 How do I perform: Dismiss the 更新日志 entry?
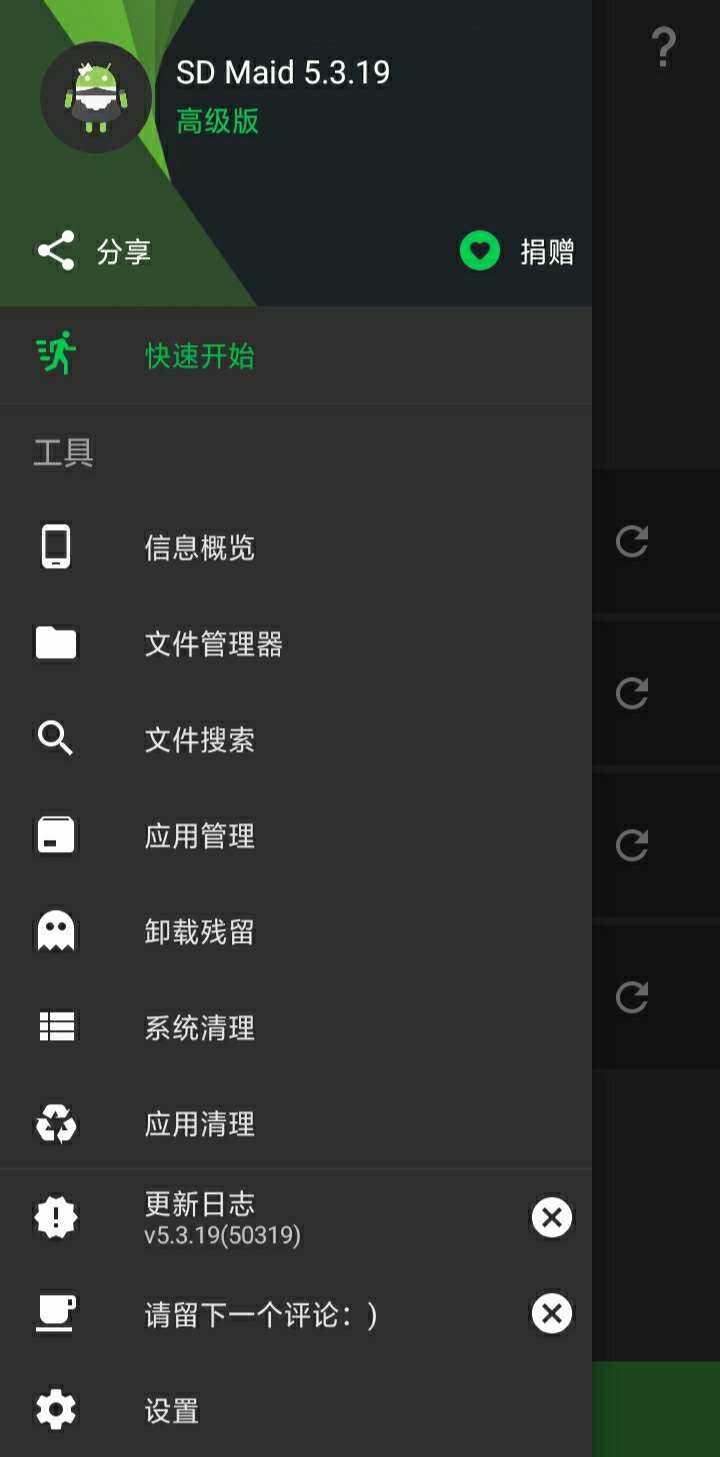coord(551,1218)
